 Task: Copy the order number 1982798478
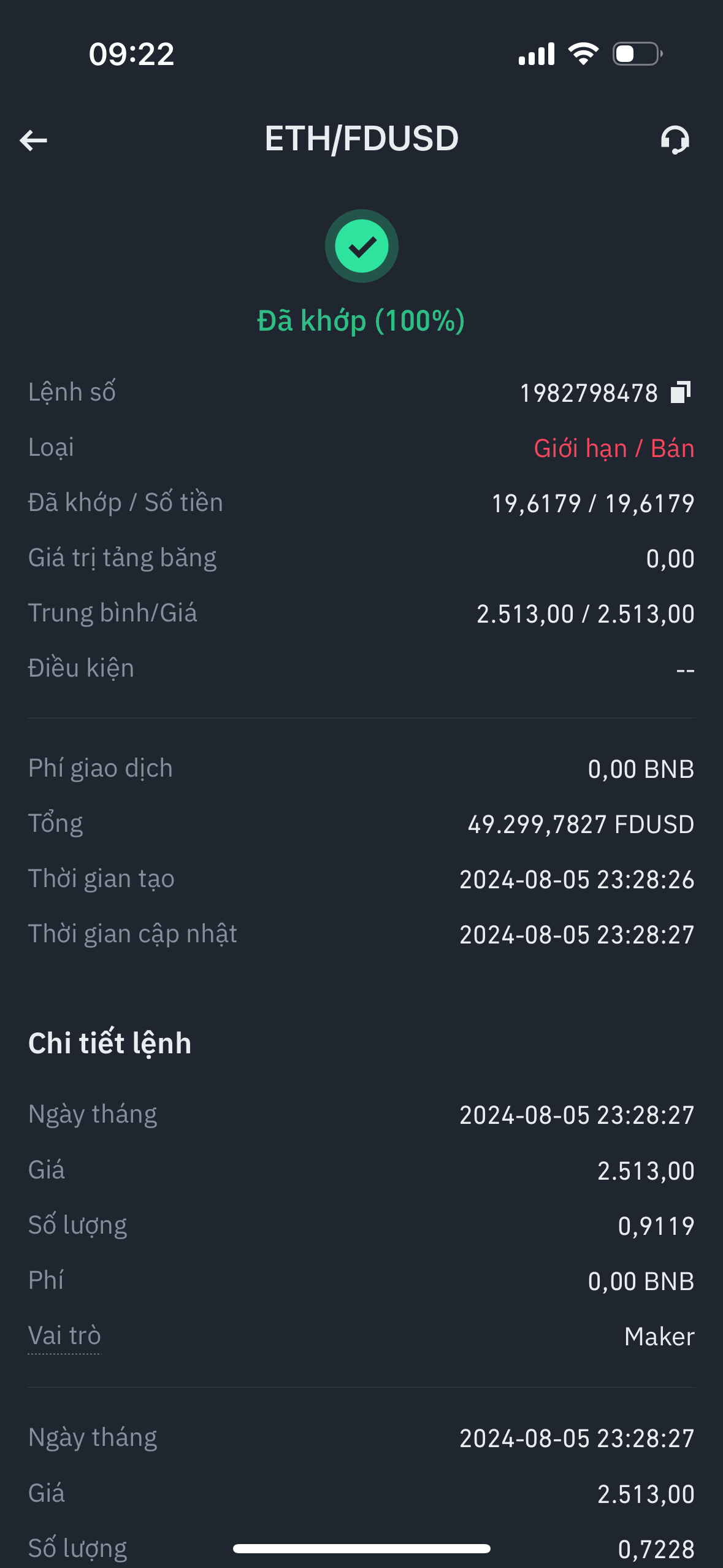pos(680,392)
